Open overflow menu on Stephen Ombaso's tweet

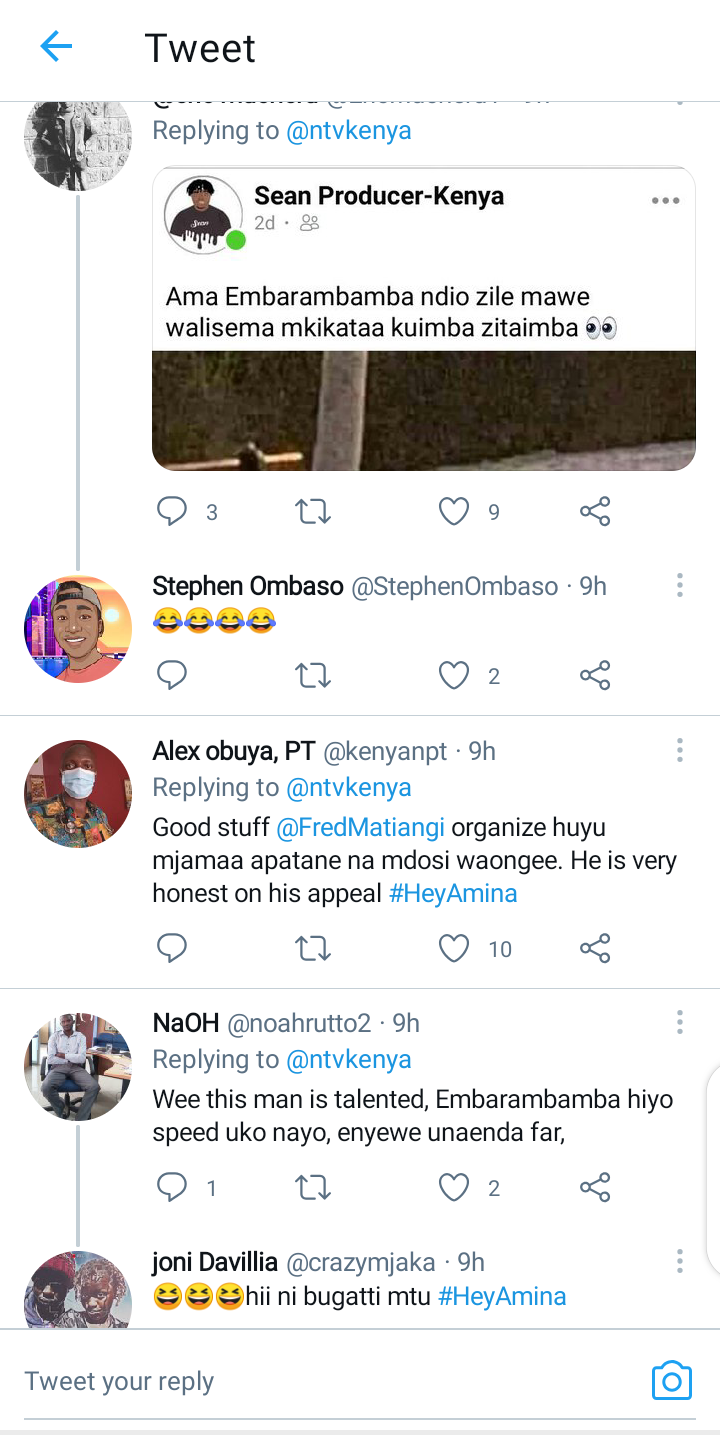[680, 585]
